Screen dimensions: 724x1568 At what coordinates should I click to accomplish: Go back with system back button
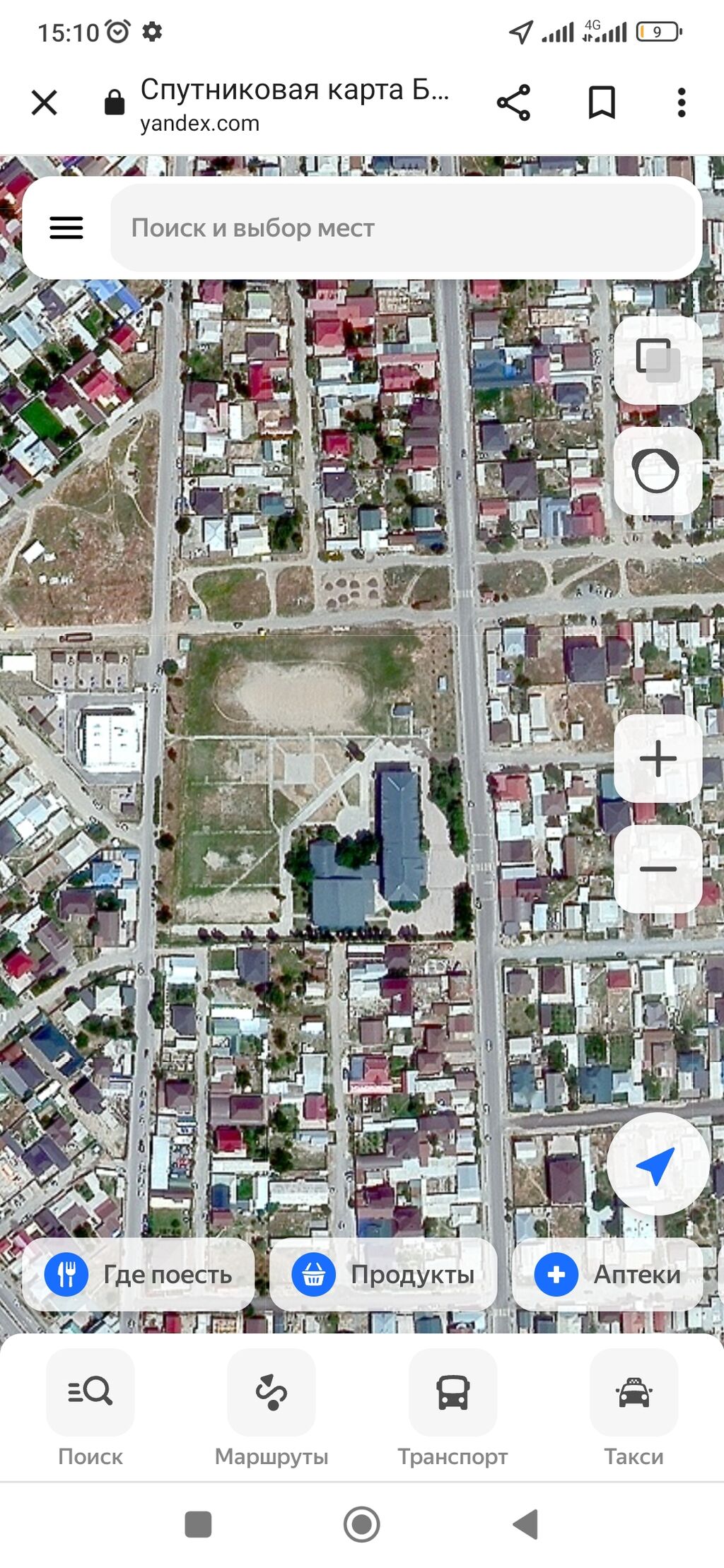[x=526, y=1524]
